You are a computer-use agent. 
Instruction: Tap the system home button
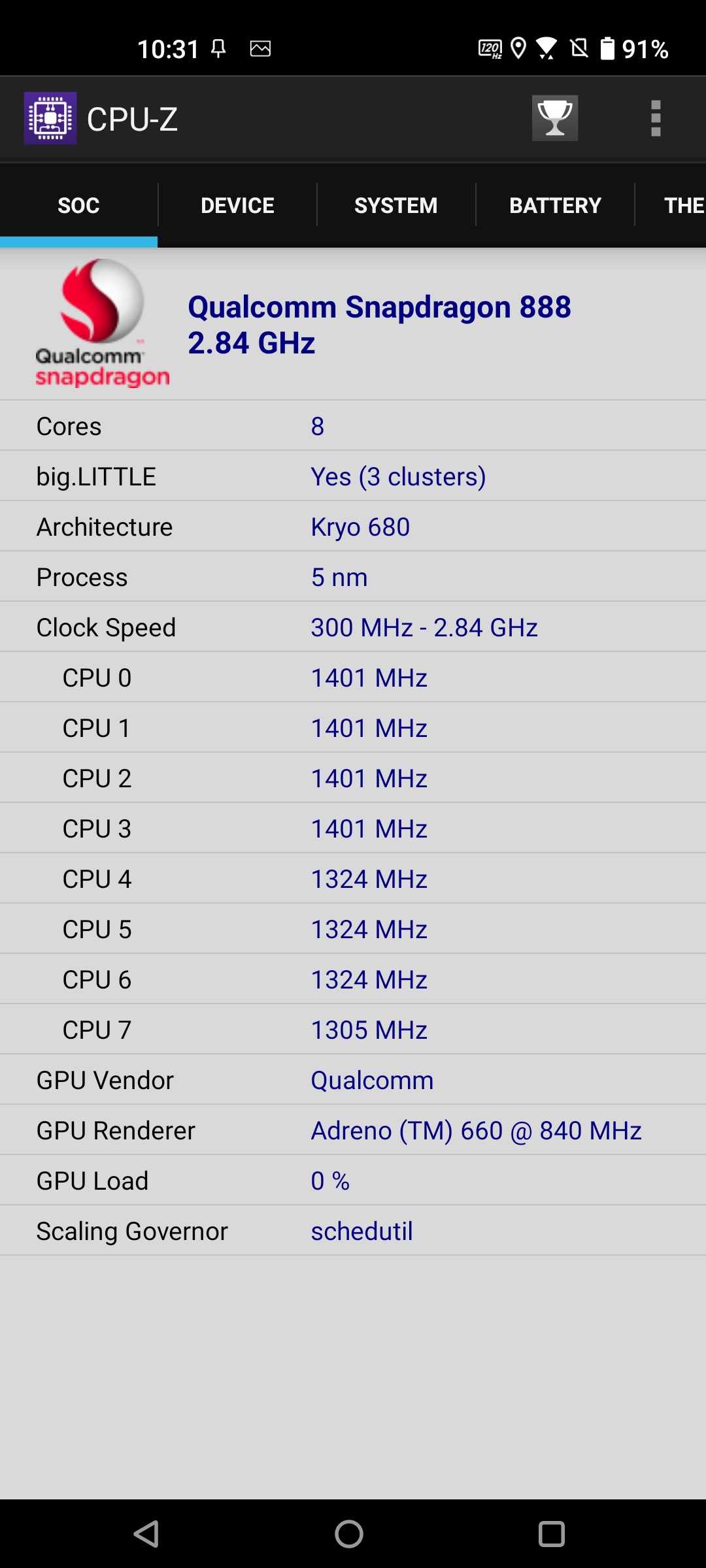point(349,1533)
